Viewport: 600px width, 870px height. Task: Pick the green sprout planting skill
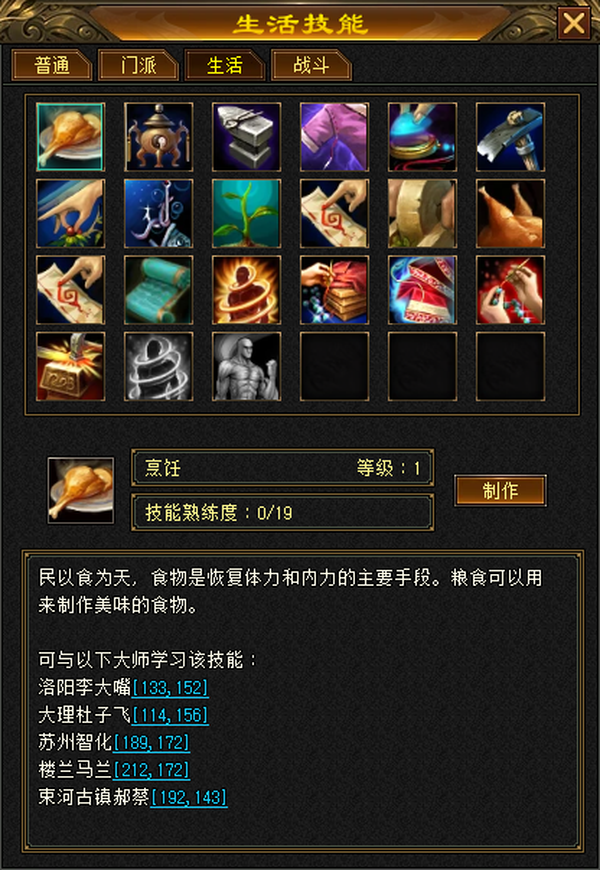click(x=246, y=213)
